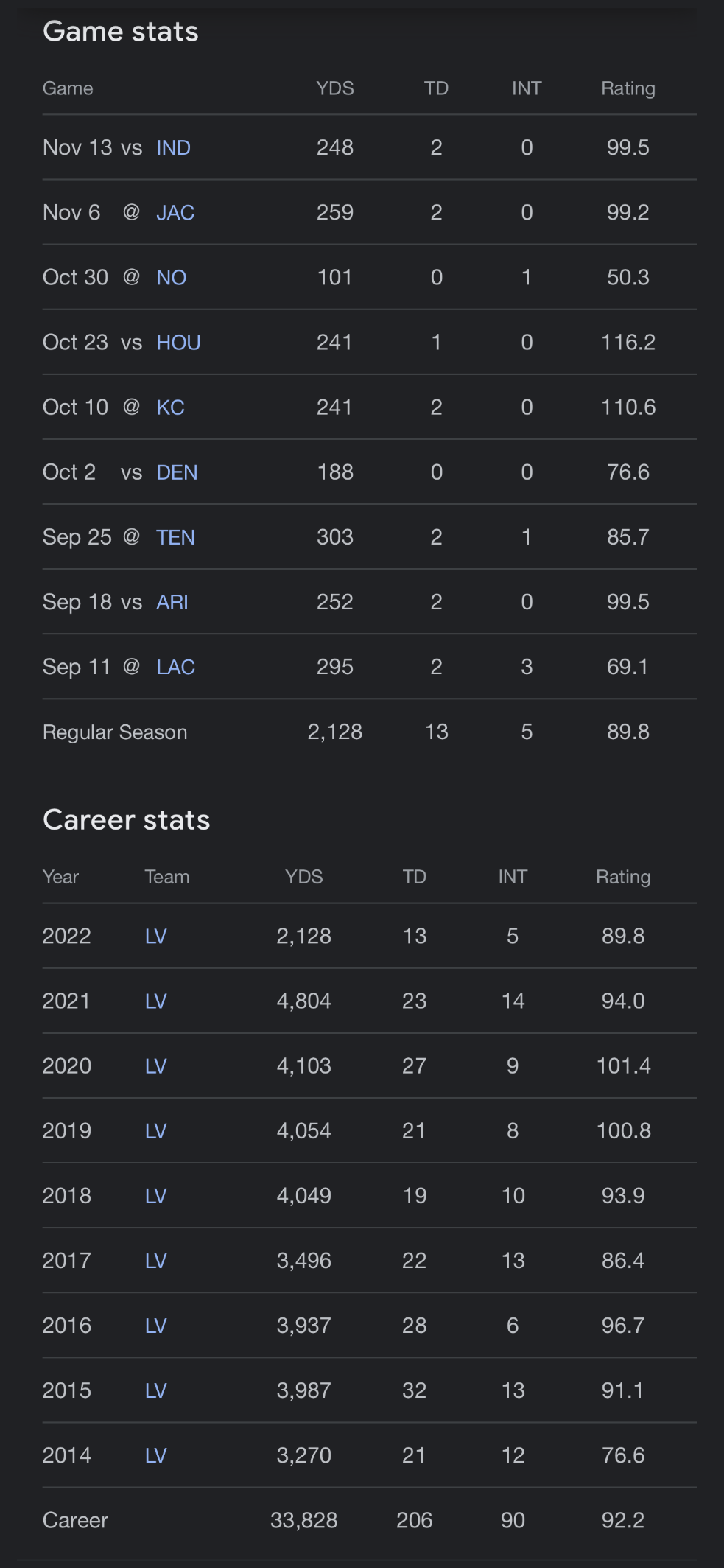The width and height of the screenshot is (724, 1568).
Task: Tap the TEN opponent link
Action: click(175, 536)
